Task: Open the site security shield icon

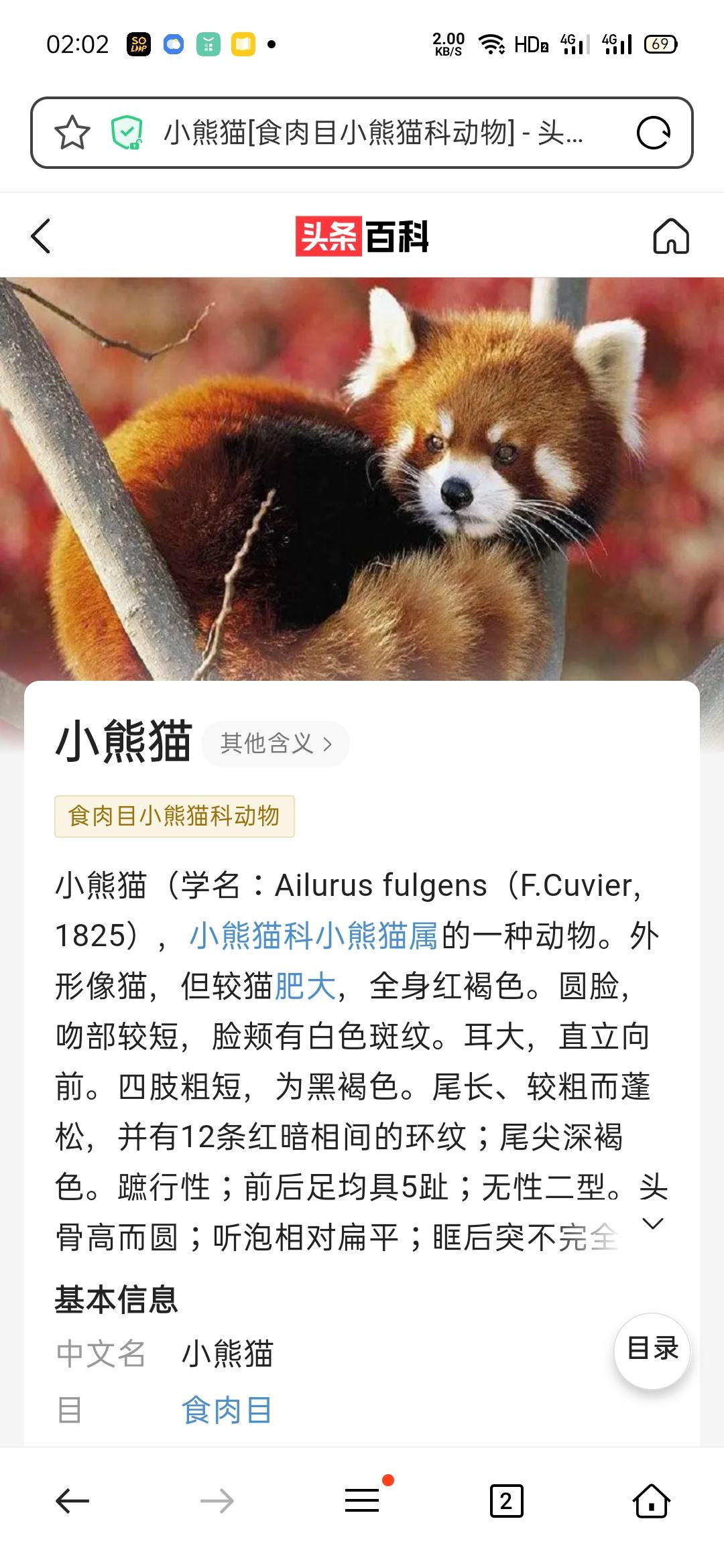Action: (x=127, y=133)
